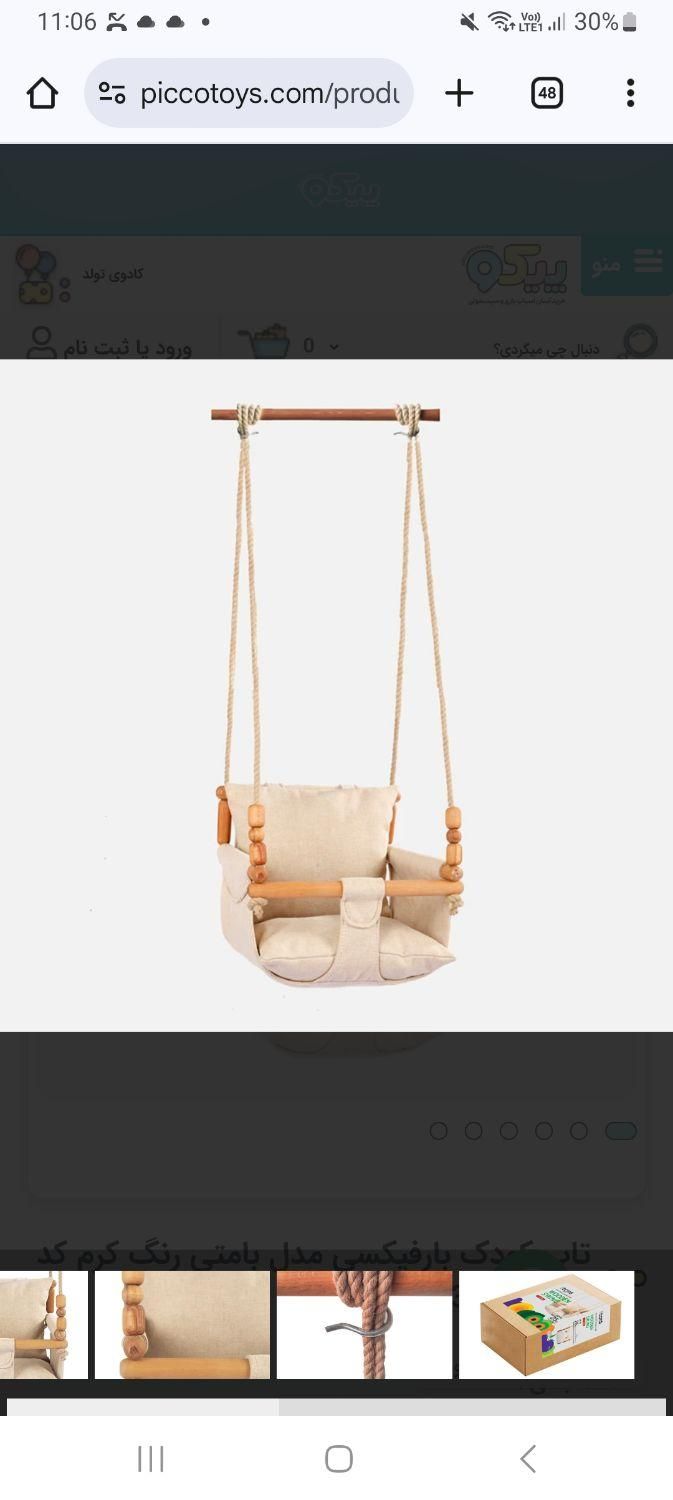The height and width of the screenshot is (1500, 673).
Task: Open recent apps from the navigation bar
Action: click(150, 1458)
